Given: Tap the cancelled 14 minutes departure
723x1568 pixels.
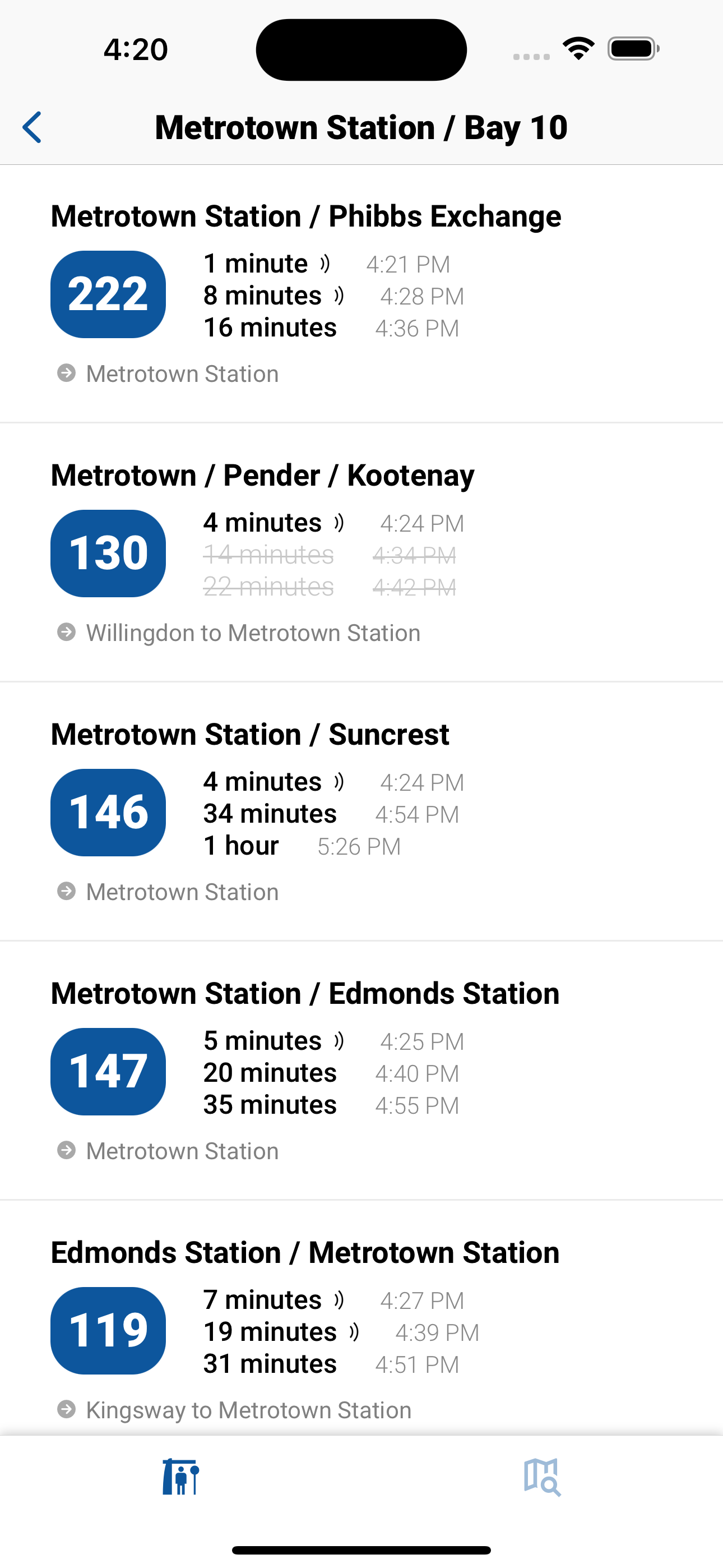Looking at the screenshot, I should pos(268,555).
